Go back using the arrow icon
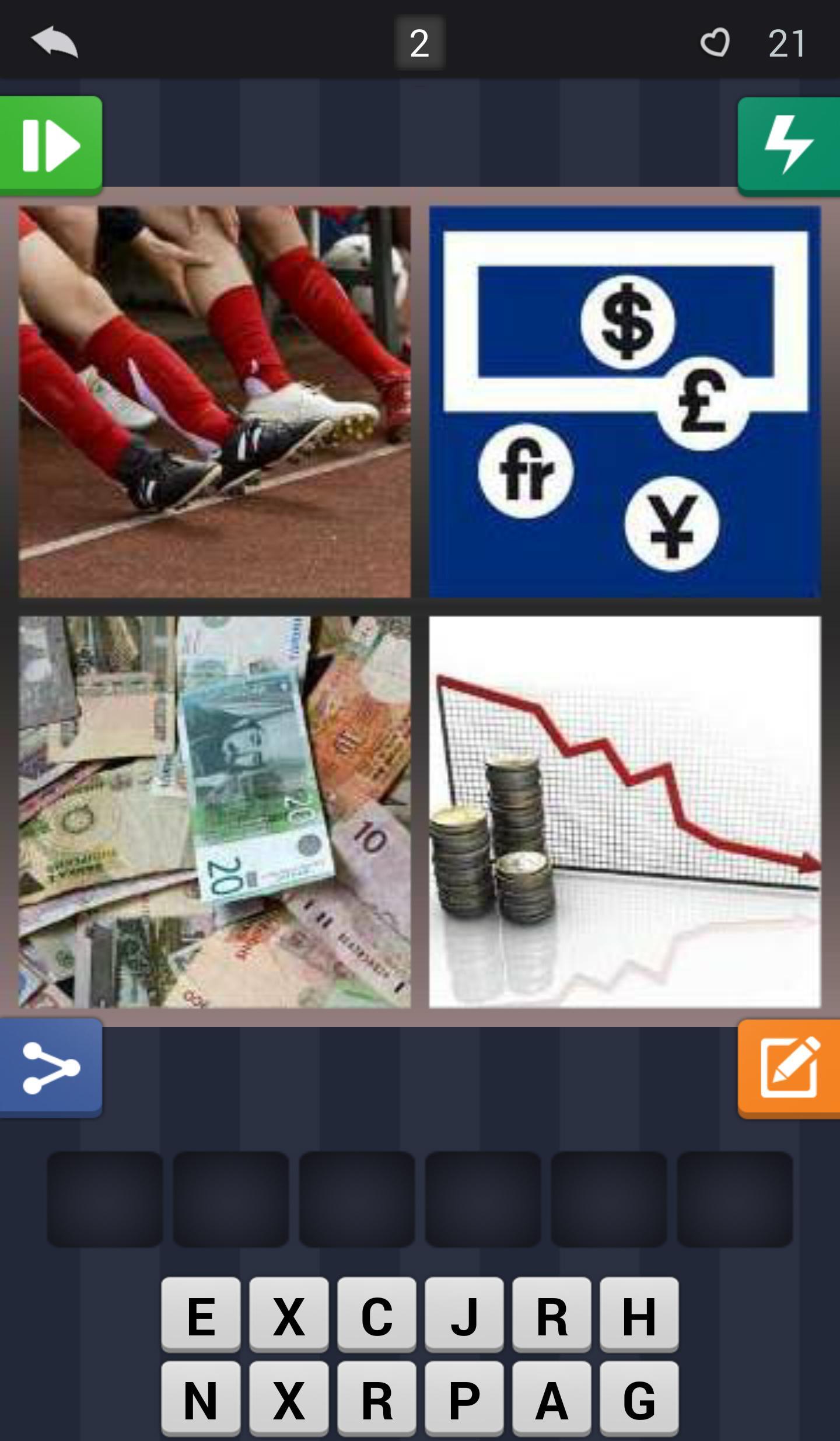This screenshot has width=840, height=1441. (x=55, y=42)
